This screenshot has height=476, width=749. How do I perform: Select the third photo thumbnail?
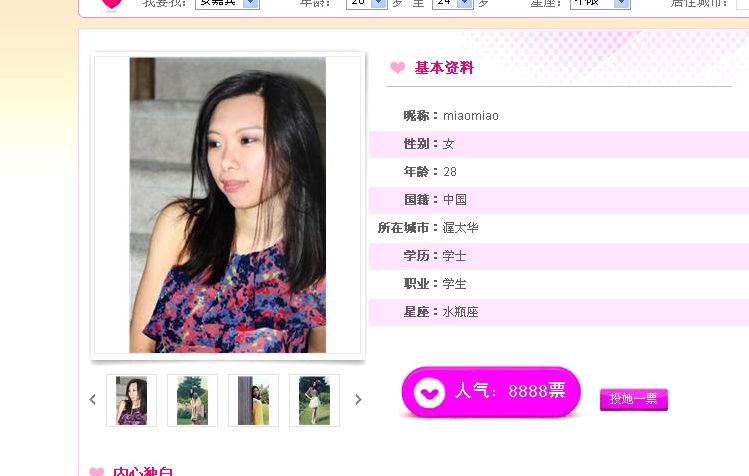point(253,400)
